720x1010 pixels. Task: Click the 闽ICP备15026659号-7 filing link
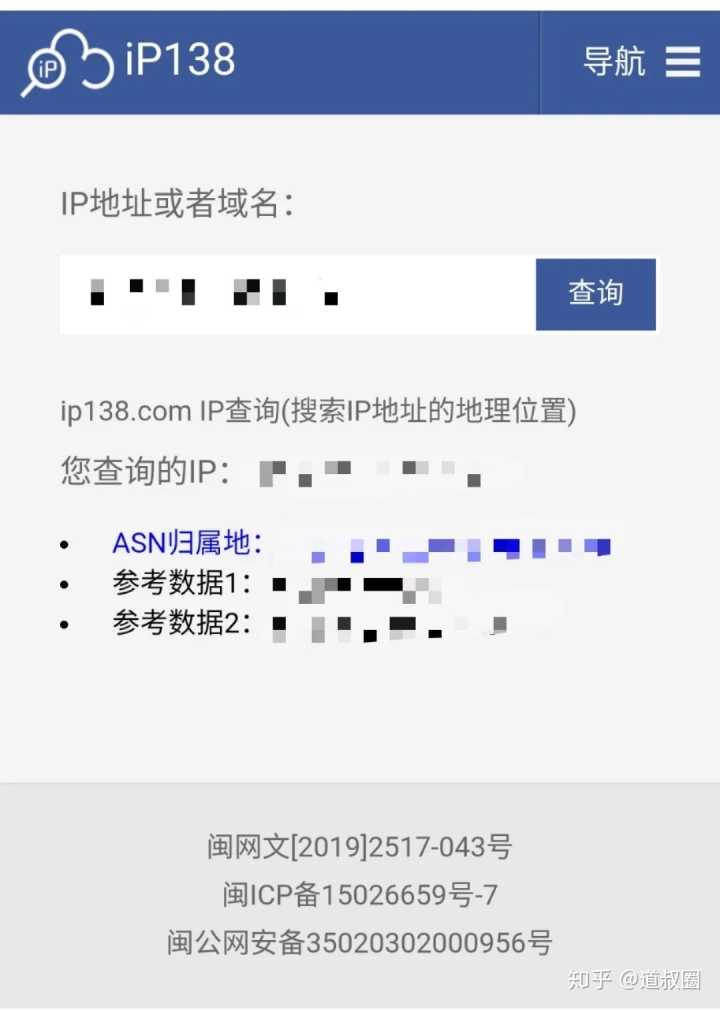tap(360, 895)
